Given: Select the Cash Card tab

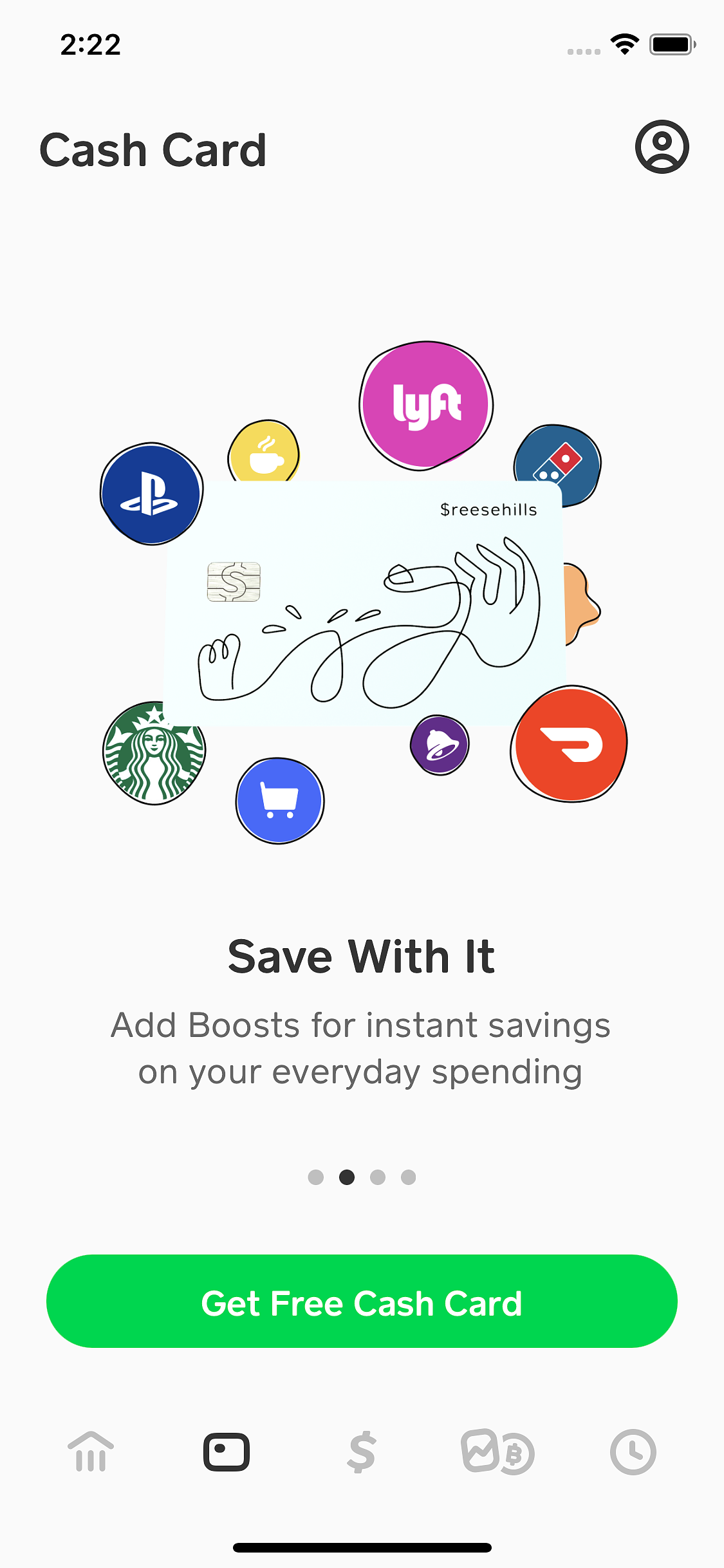Looking at the screenshot, I should (x=227, y=1452).
